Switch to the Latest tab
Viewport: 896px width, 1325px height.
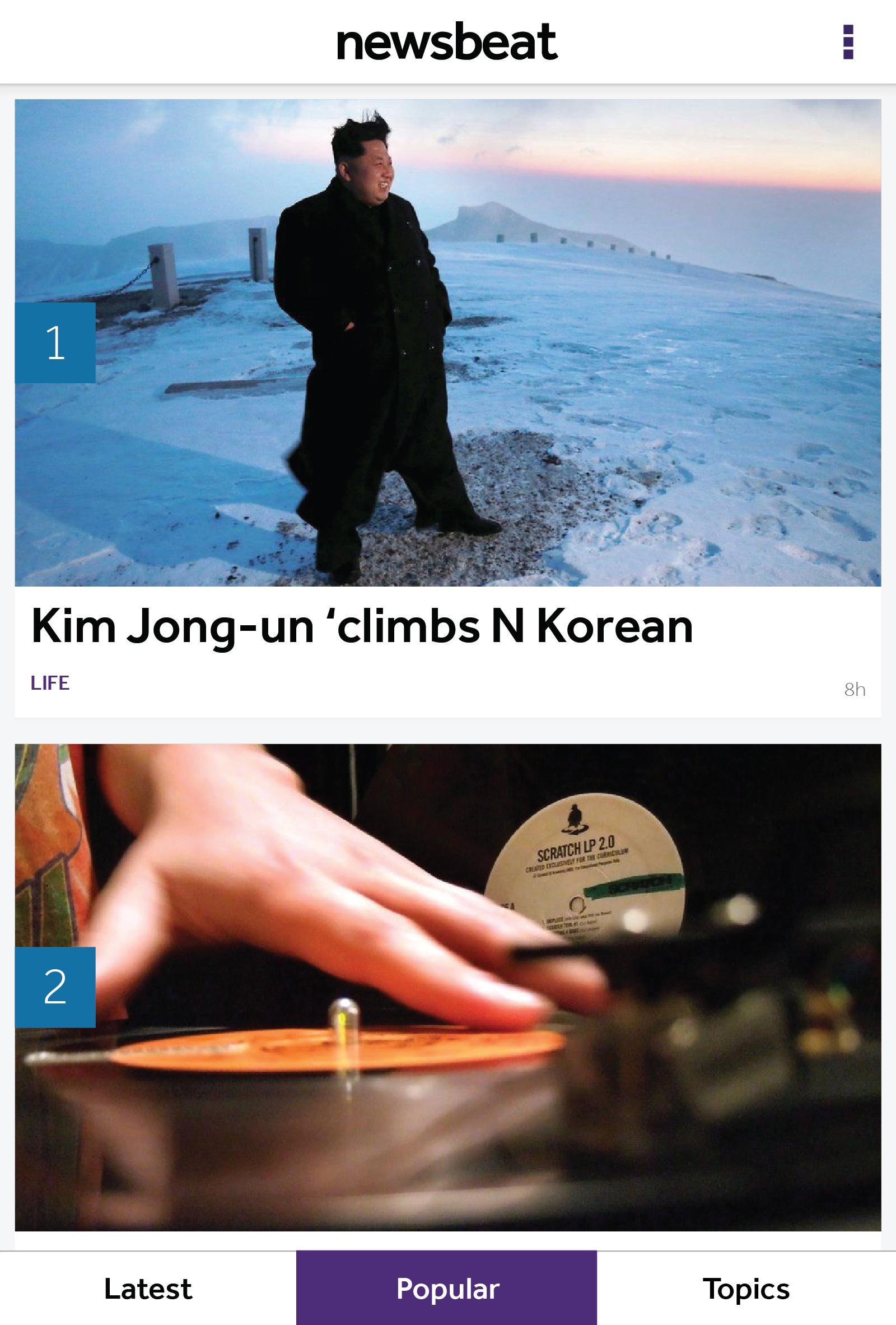[148, 1289]
